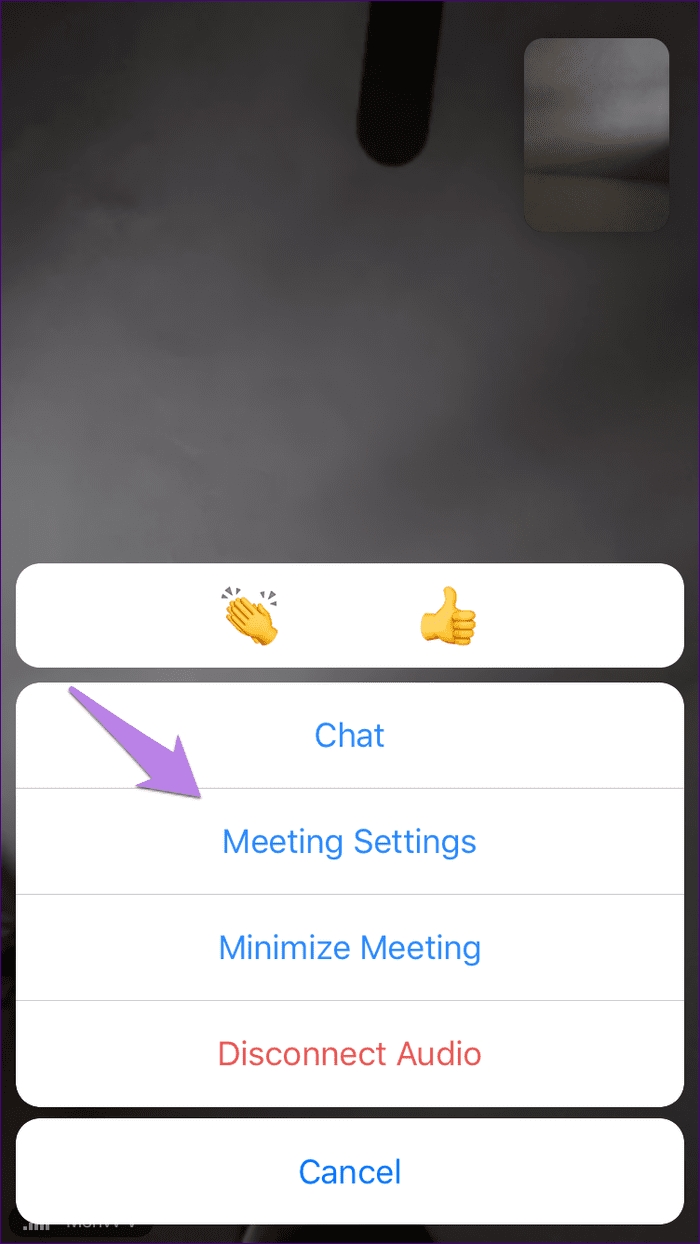This screenshot has width=700, height=1244.
Task: Send the thumbs up reaction
Action: [449, 615]
